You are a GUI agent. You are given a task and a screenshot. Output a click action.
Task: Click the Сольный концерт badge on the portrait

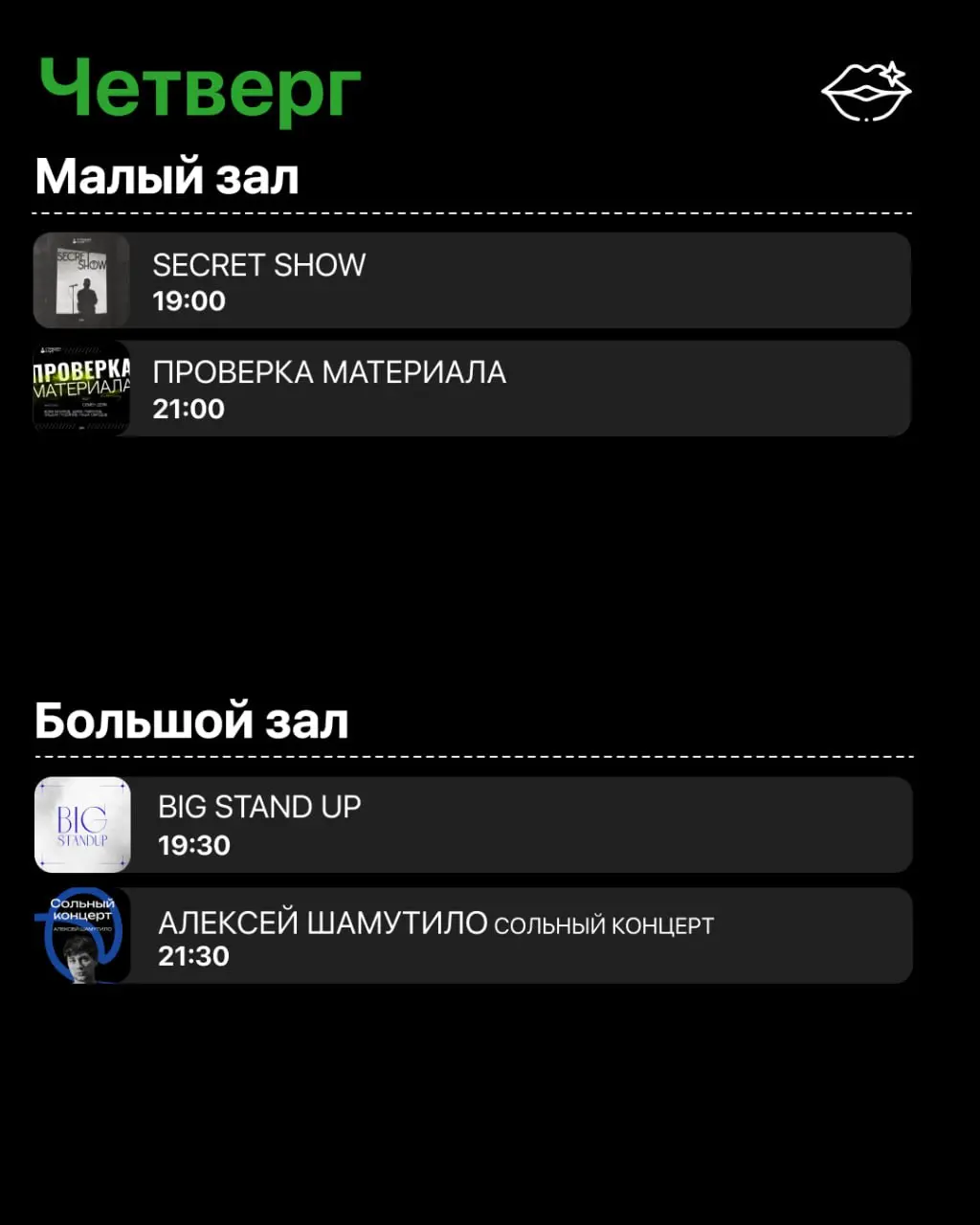[x=80, y=907]
